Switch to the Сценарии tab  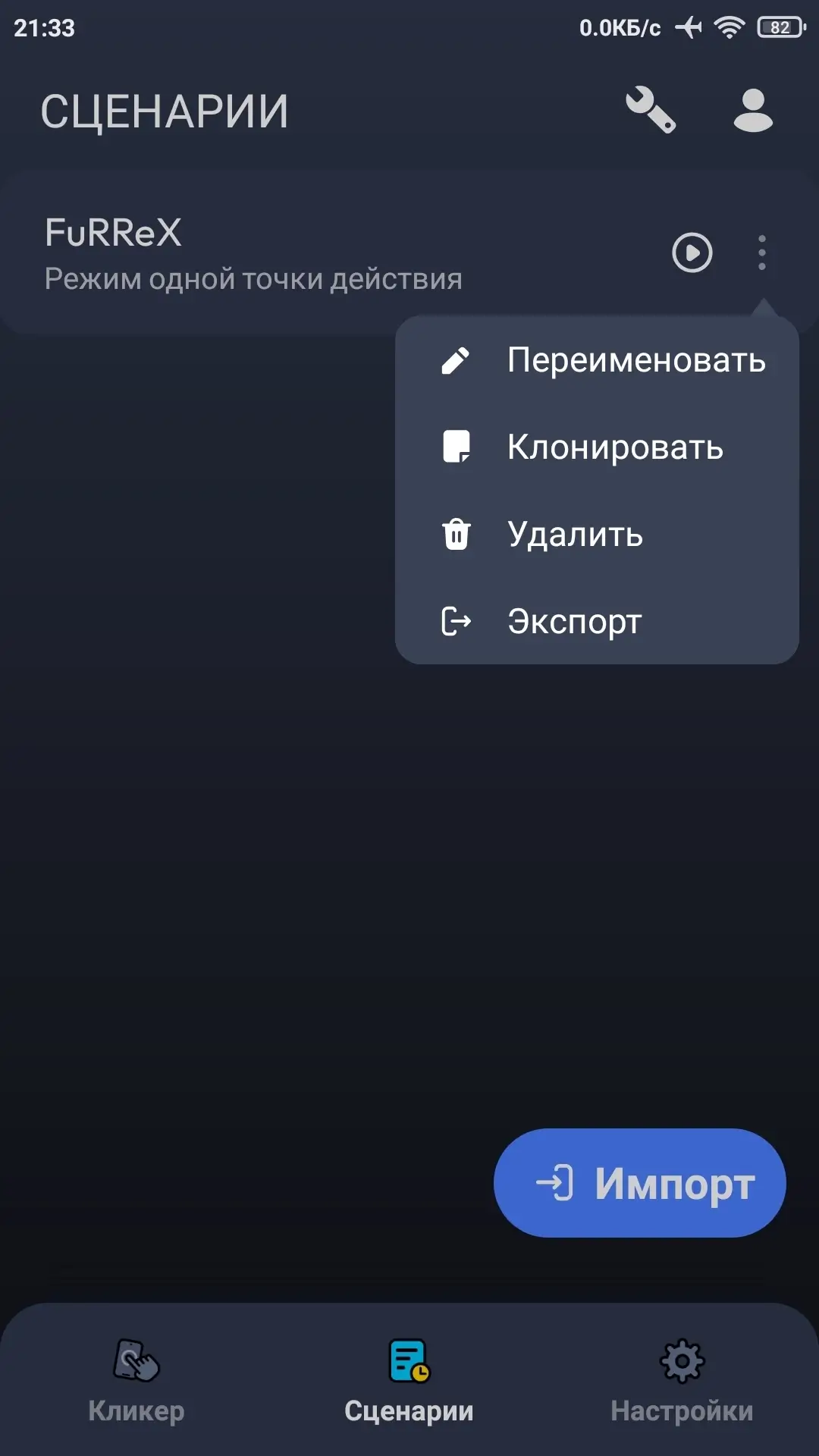[409, 1380]
